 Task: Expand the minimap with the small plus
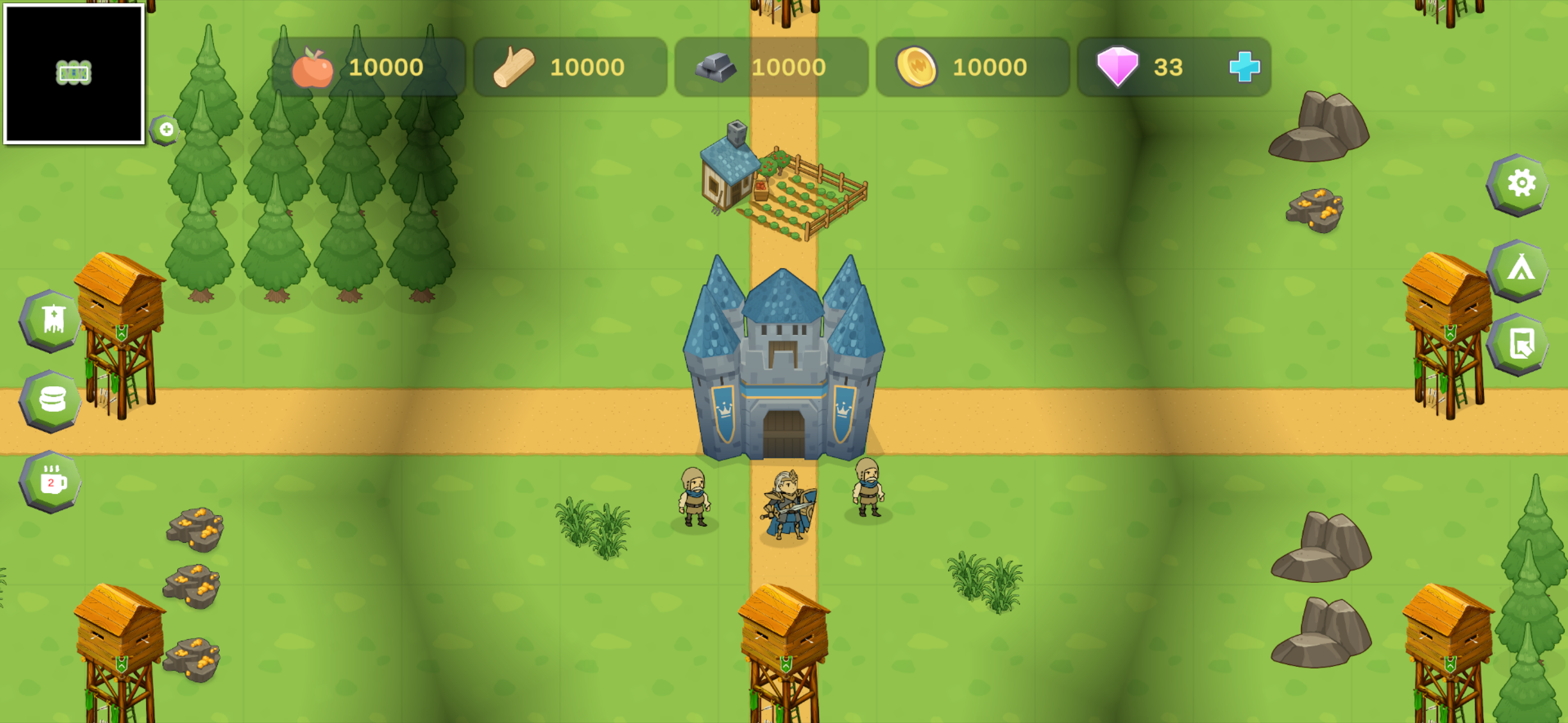coord(165,129)
